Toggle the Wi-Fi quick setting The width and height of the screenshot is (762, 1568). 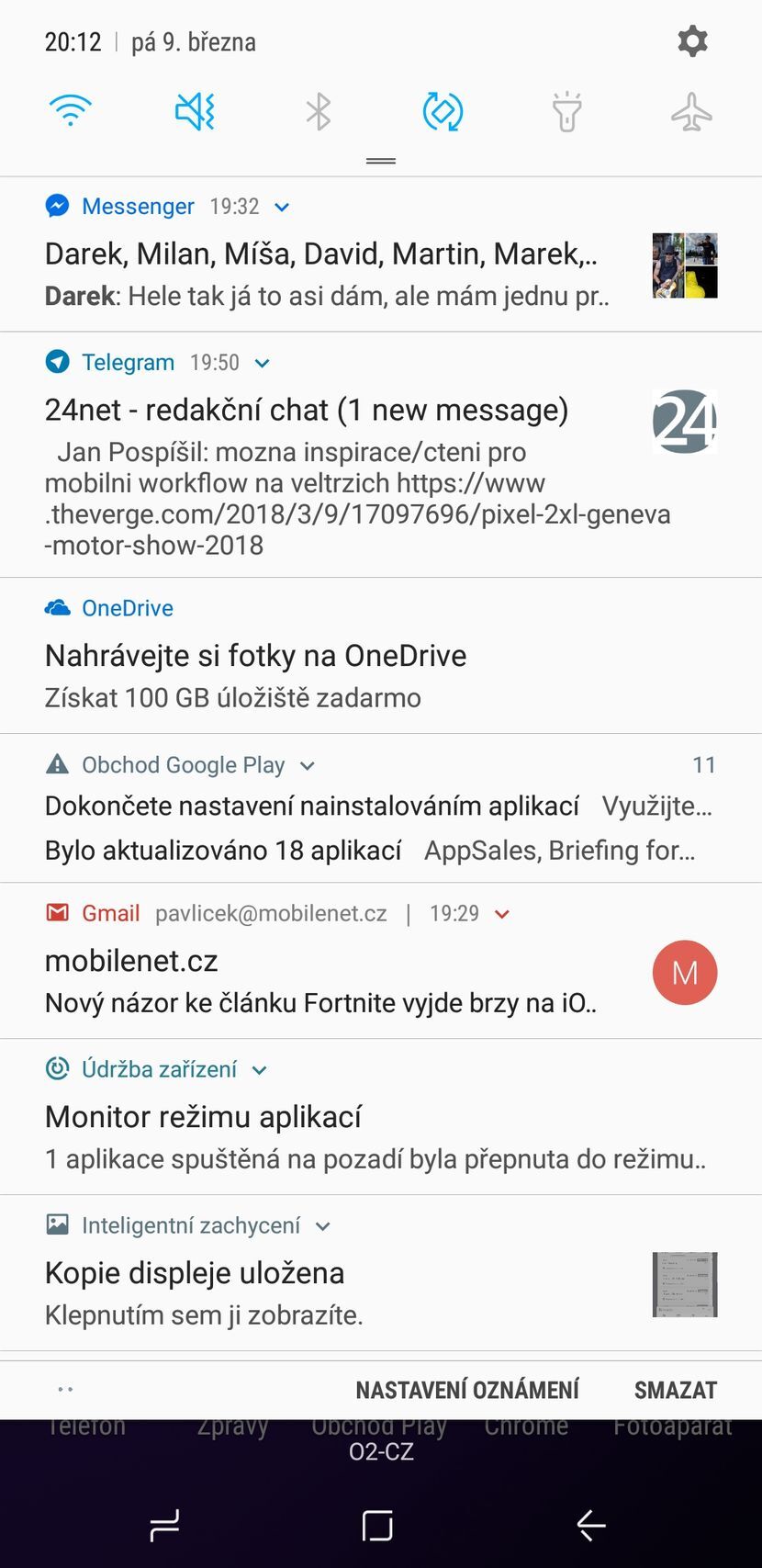coord(71,110)
